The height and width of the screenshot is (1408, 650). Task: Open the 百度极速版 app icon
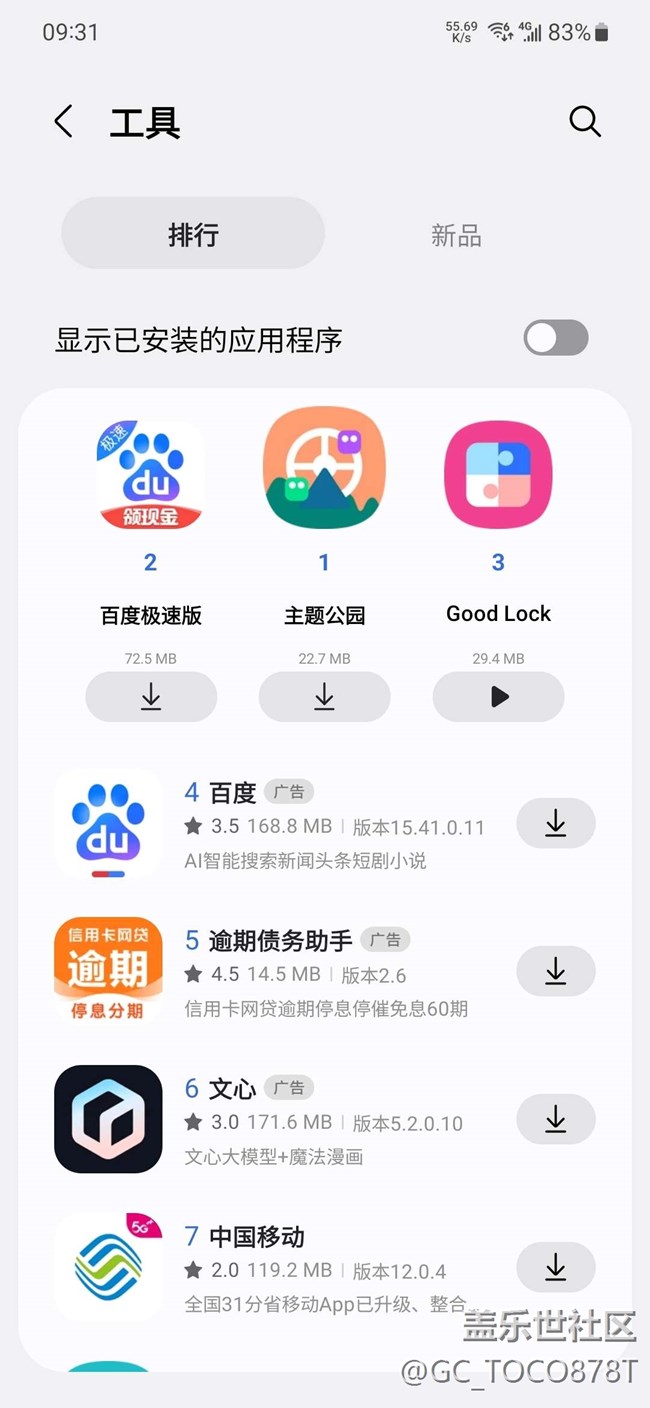pos(151,474)
